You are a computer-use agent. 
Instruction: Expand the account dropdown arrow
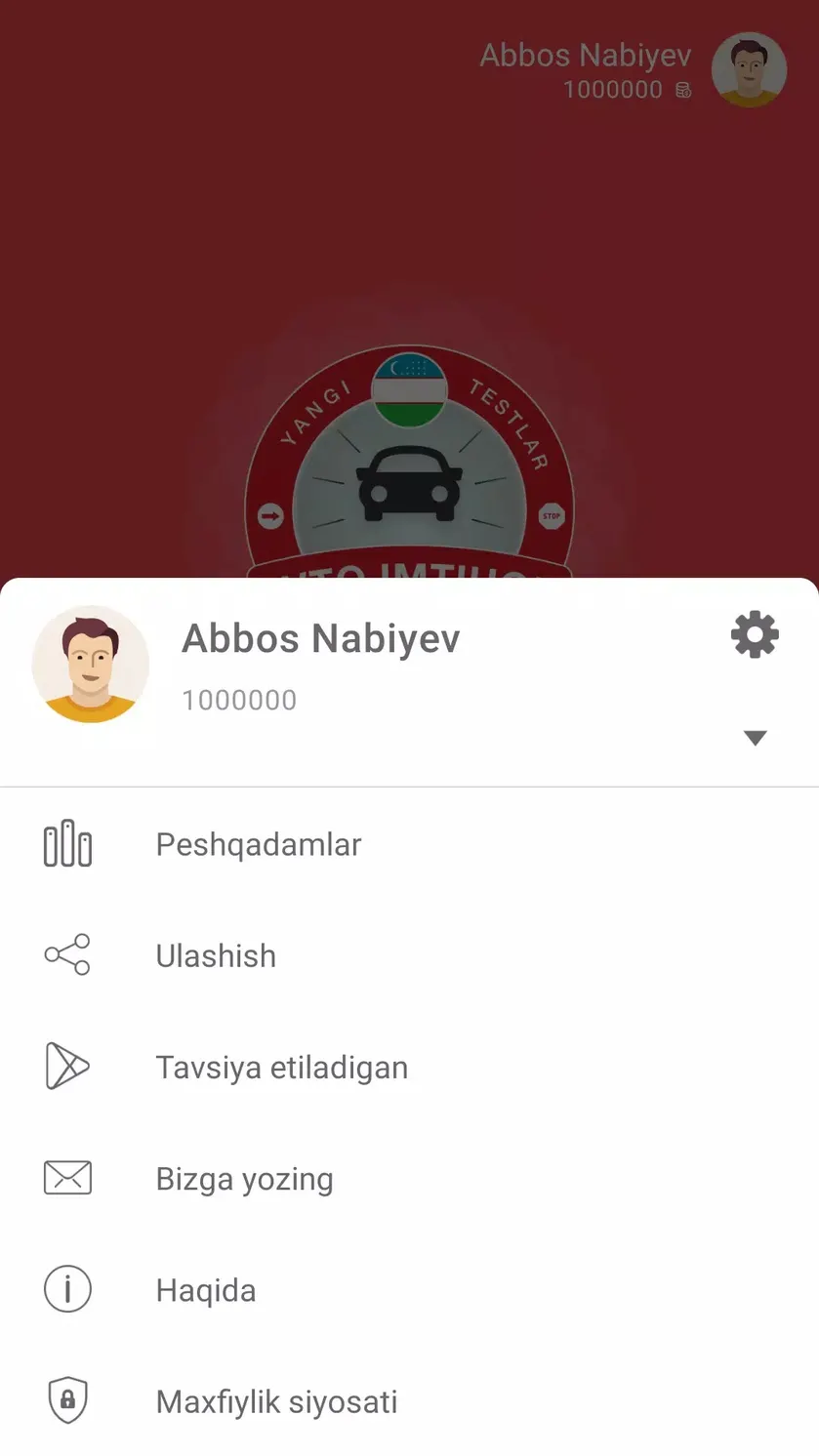click(755, 738)
